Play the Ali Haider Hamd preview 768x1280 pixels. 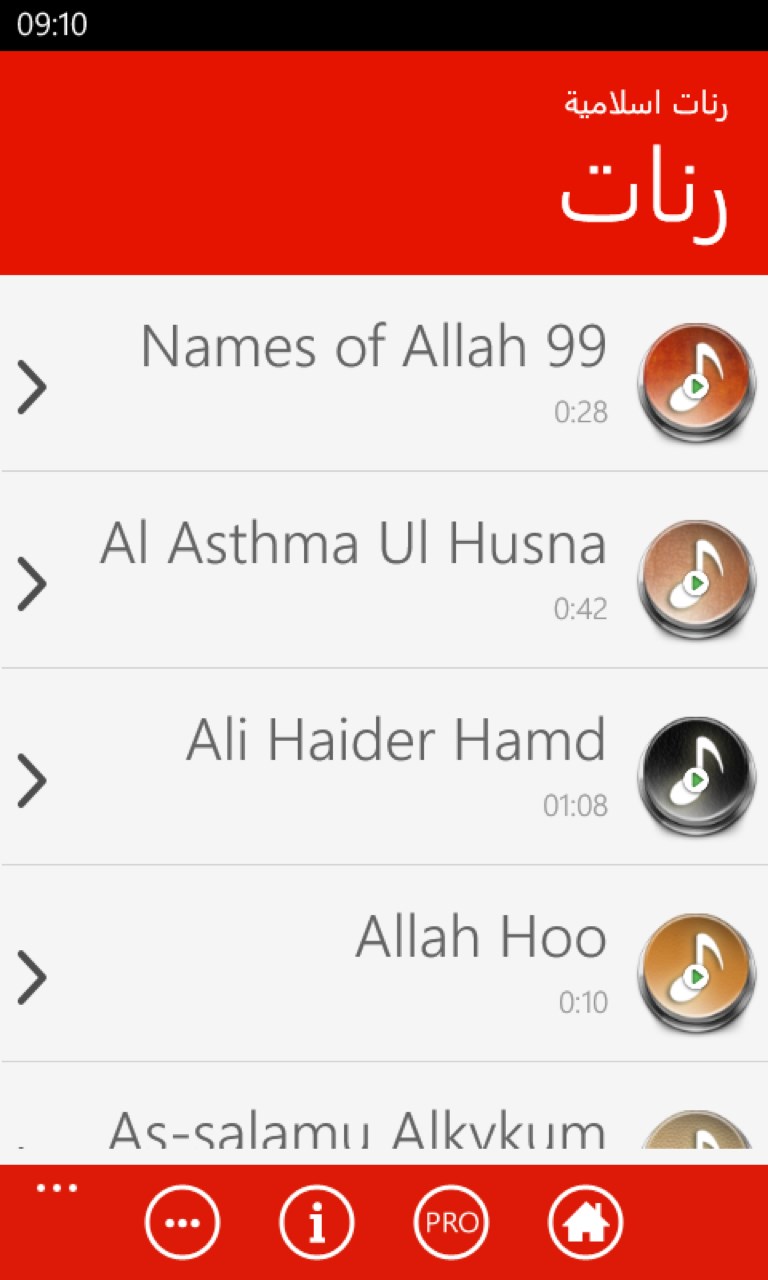(x=696, y=777)
